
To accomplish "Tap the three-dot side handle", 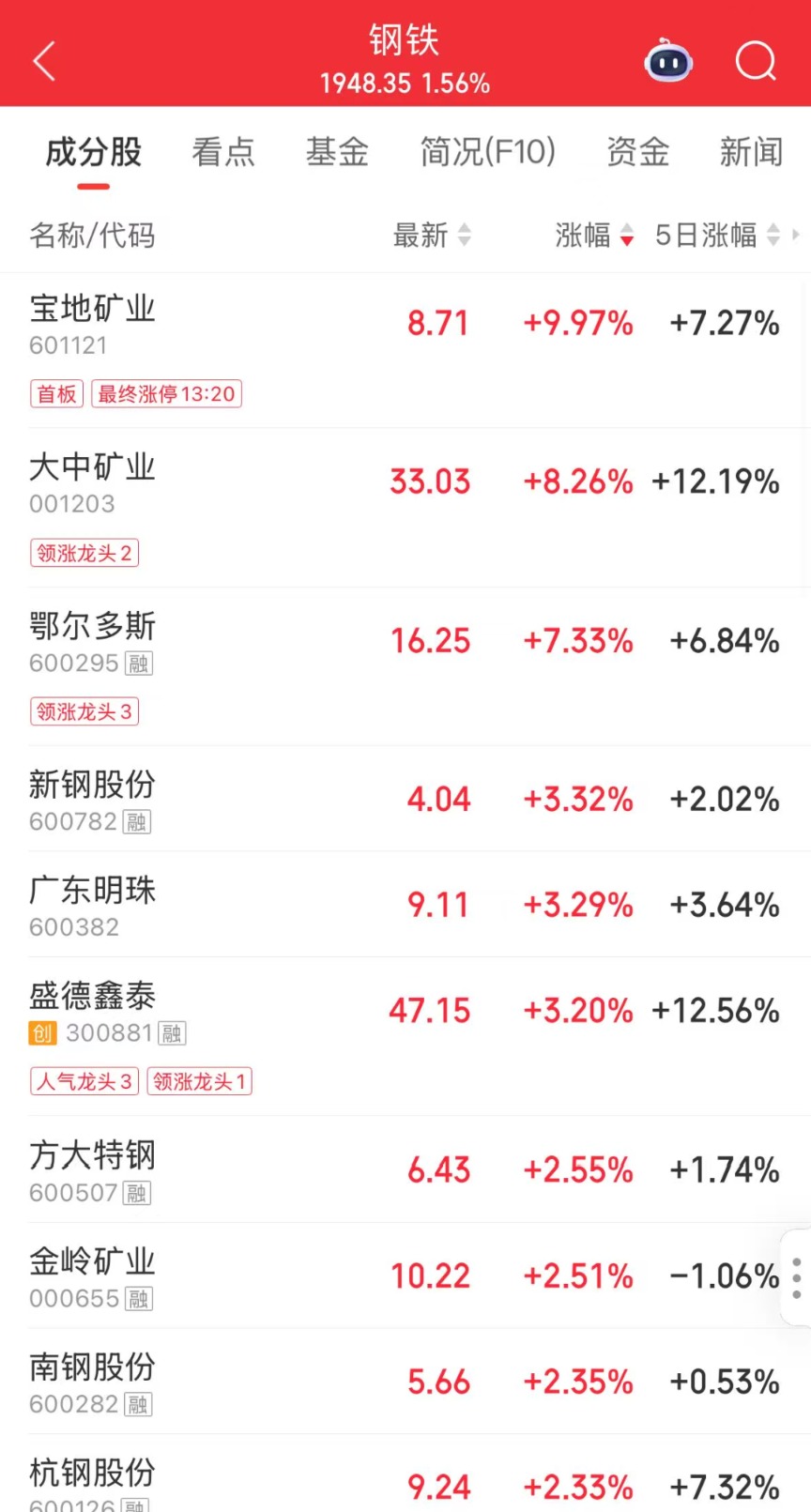I will point(796,1277).
